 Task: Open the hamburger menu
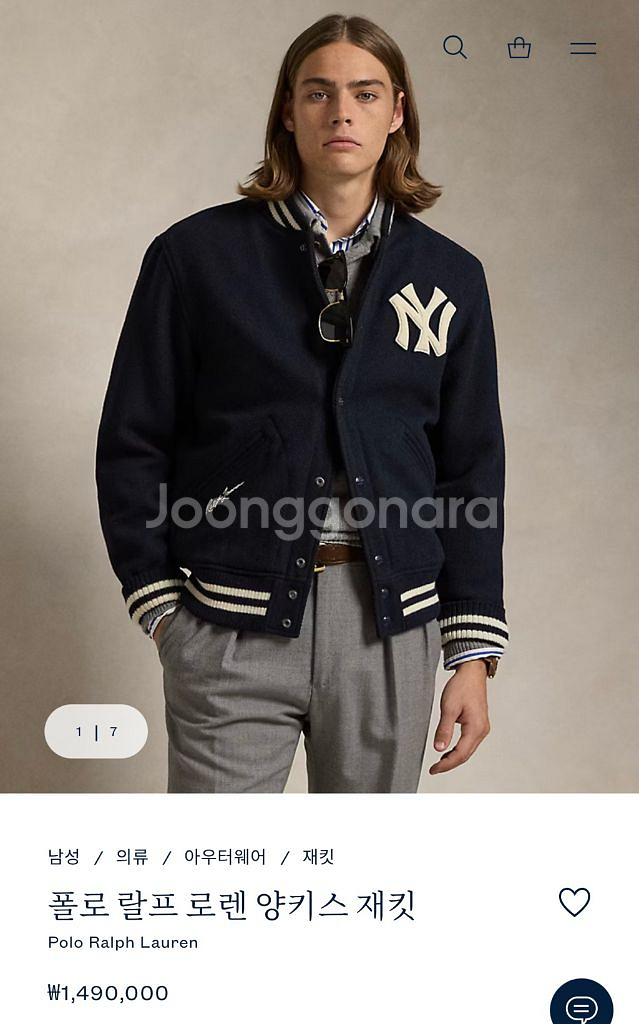click(x=583, y=48)
